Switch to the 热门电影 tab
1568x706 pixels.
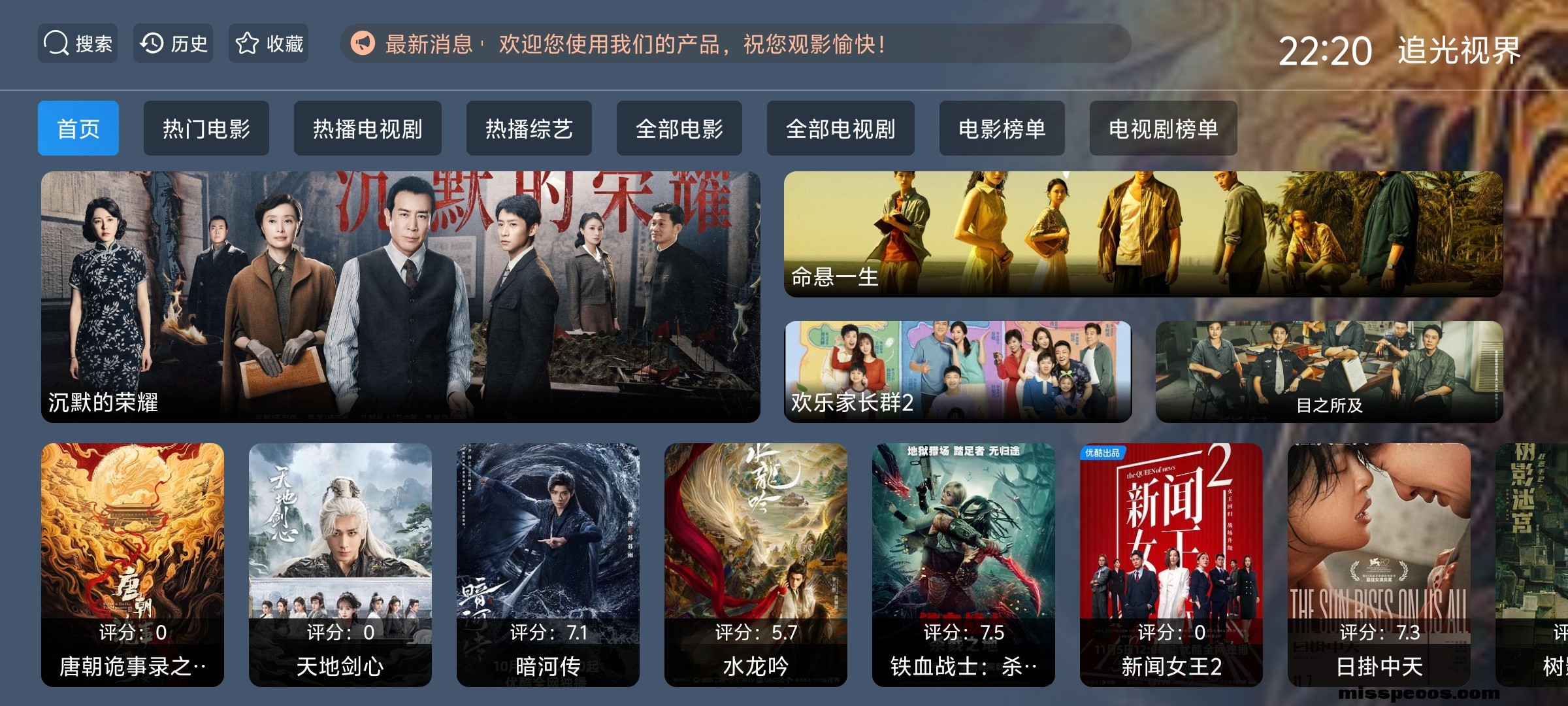click(x=206, y=128)
